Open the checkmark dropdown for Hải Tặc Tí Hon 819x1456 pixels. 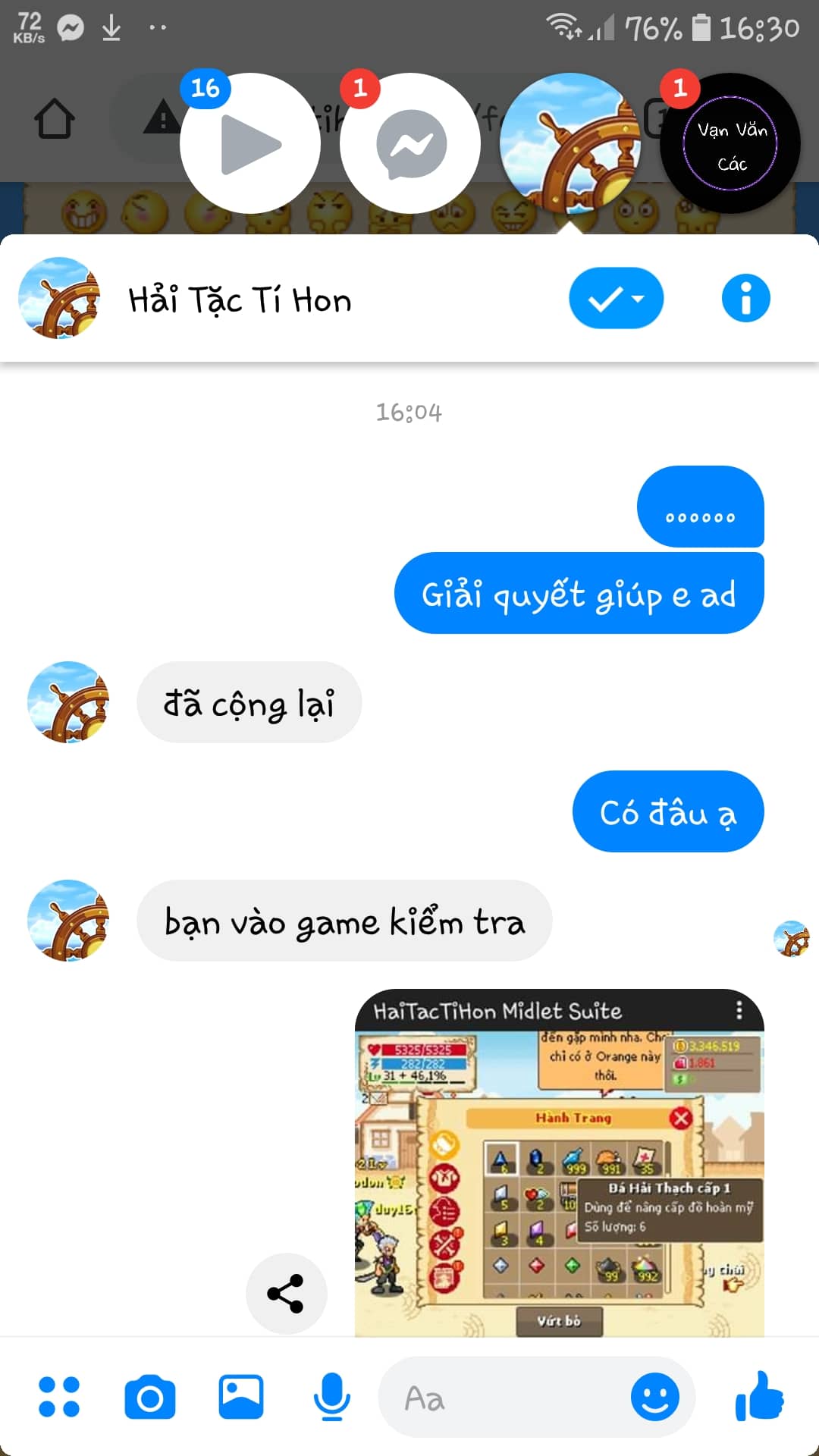[616, 298]
